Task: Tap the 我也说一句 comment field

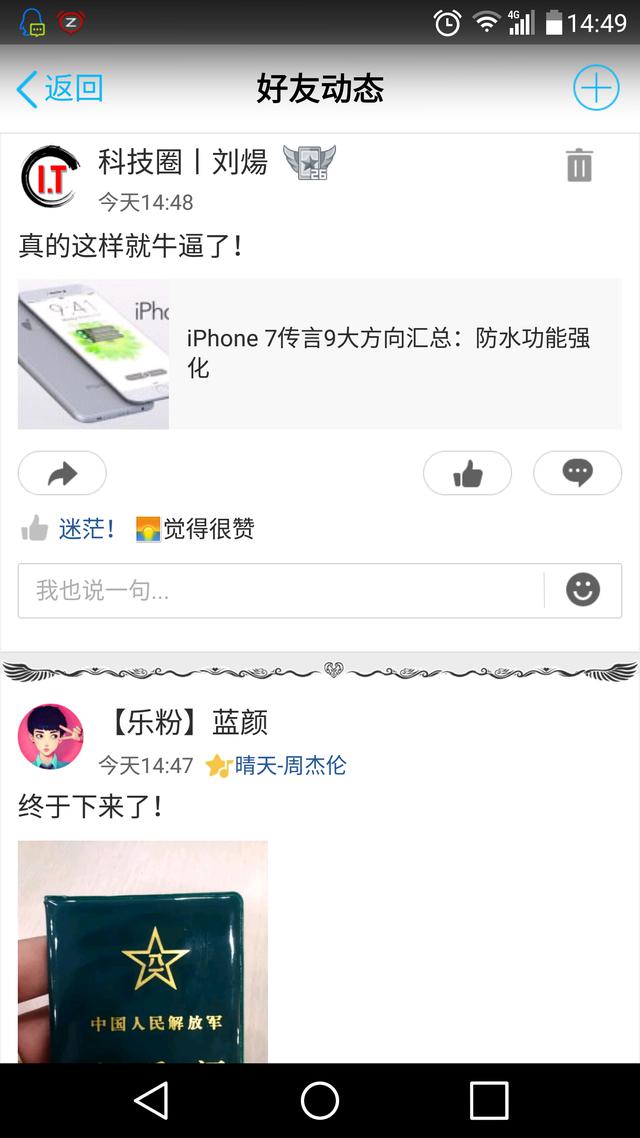Action: click(x=281, y=591)
